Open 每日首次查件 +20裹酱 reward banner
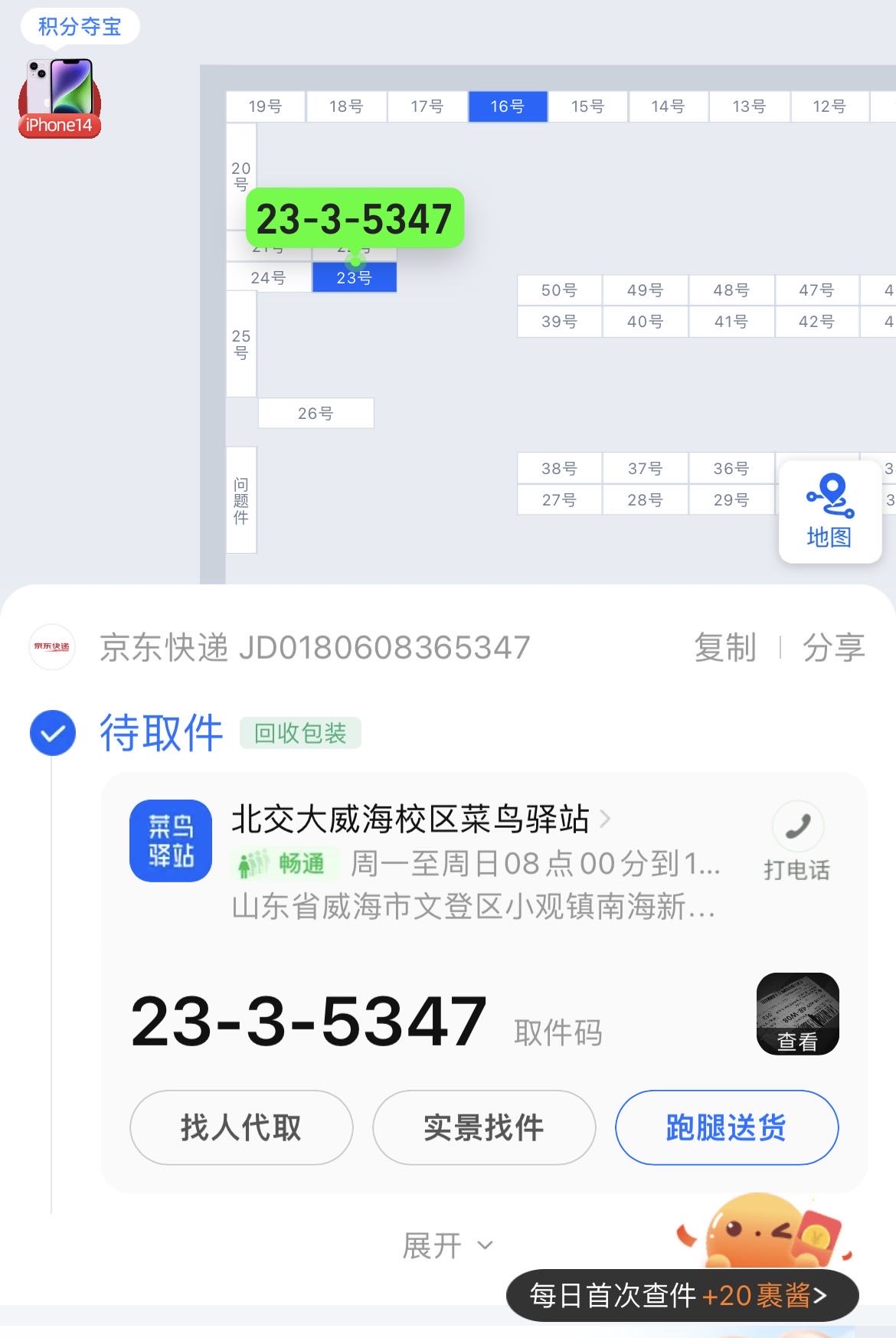The height and width of the screenshot is (1338, 896). click(682, 1295)
